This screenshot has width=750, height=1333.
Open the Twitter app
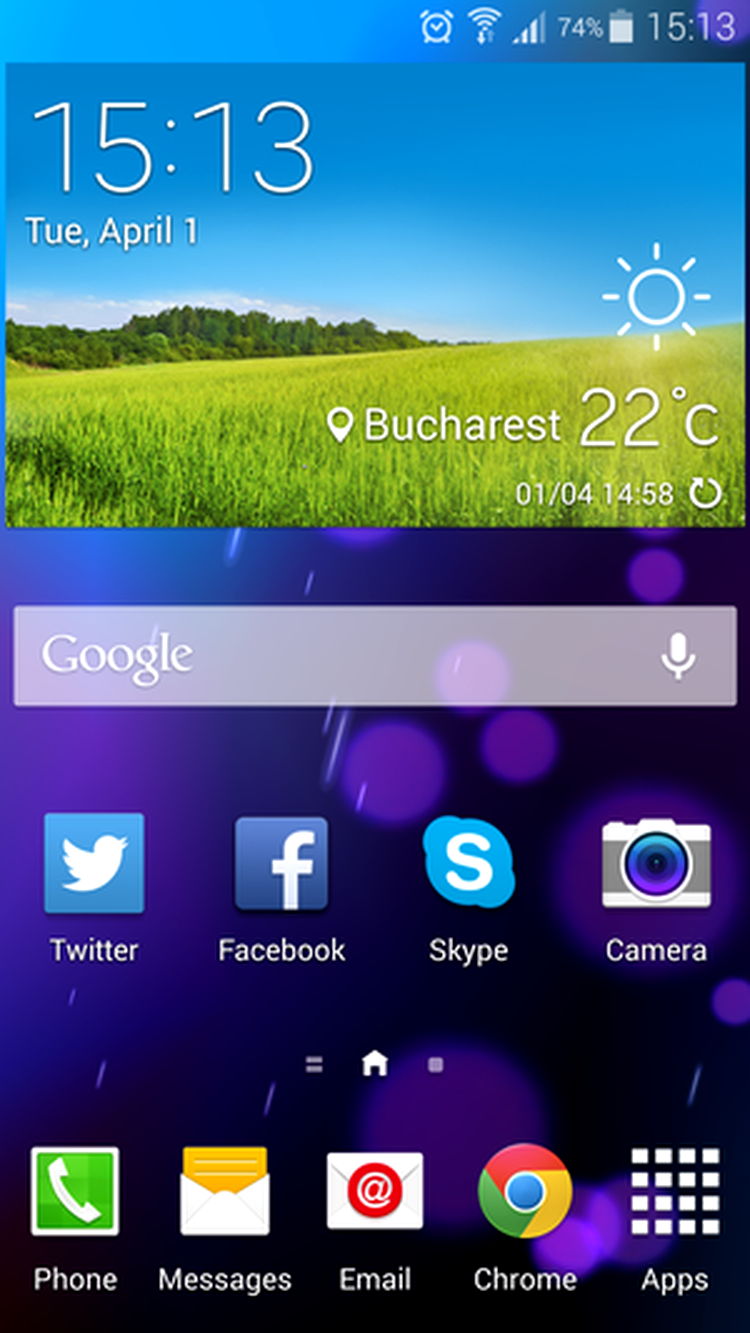point(94,864)
